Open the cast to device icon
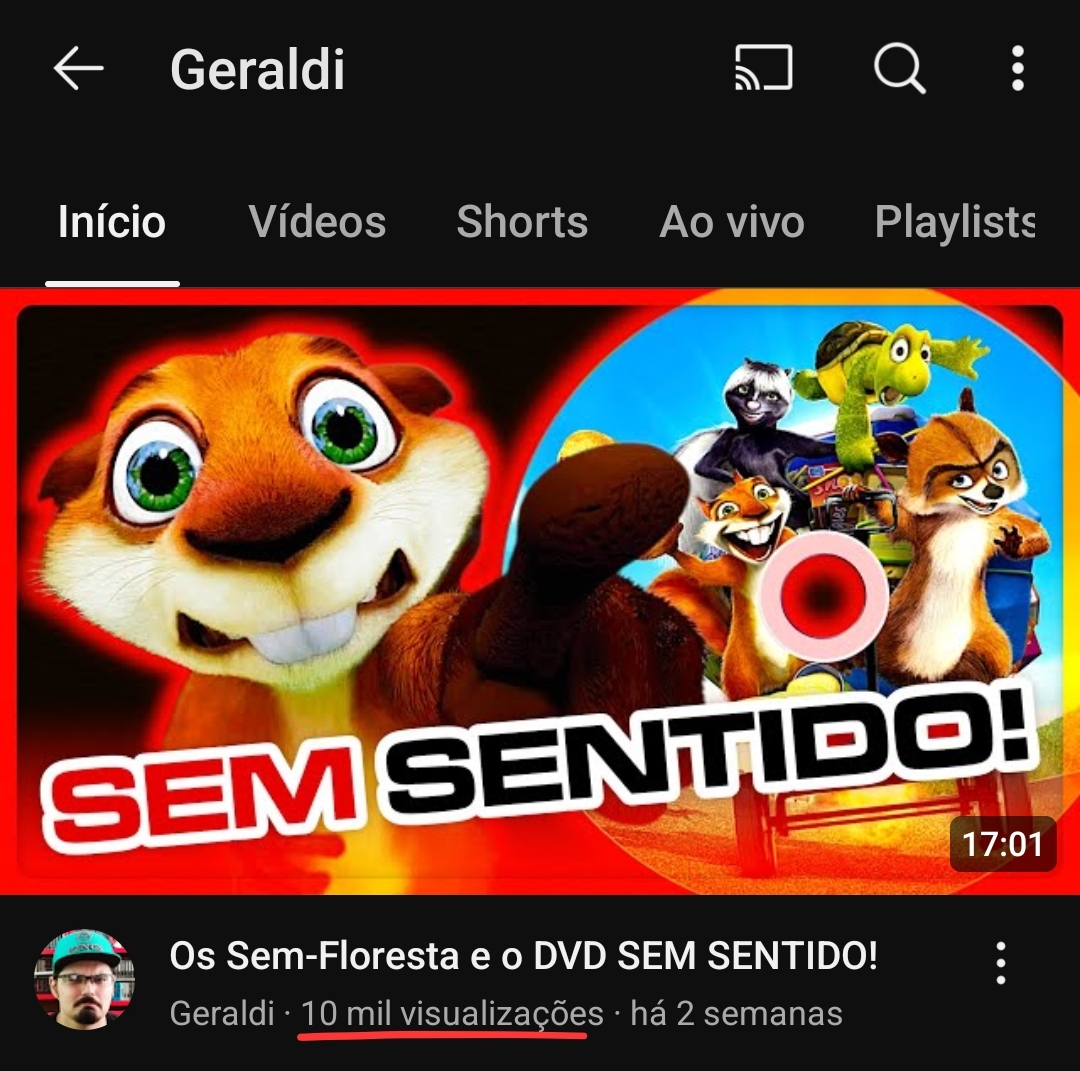Image resolution: width=1080 pixels, height=1071 pixels. [x=763, y=69]
